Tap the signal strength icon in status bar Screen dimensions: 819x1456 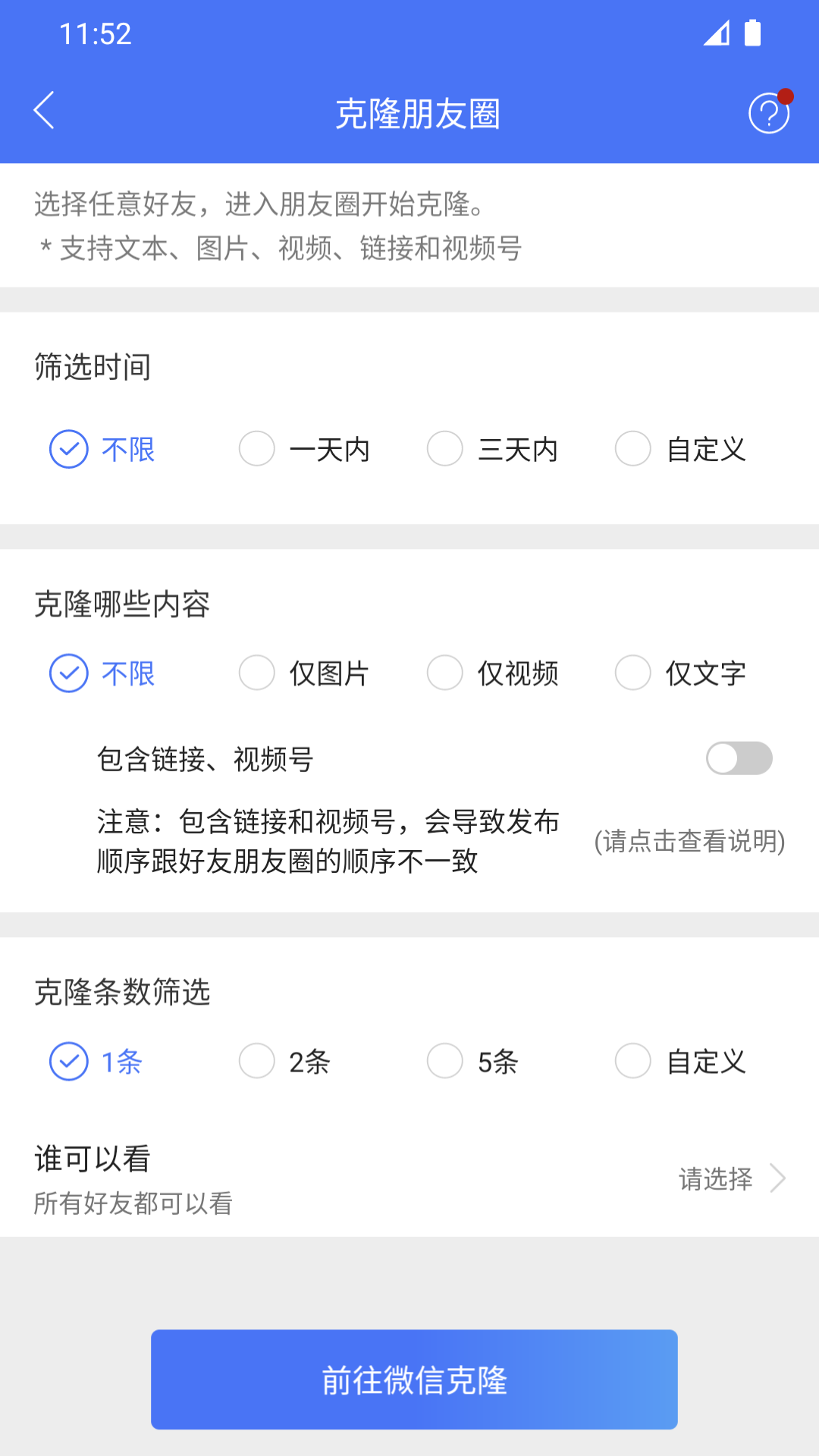pyautogui.click(x=718, y=32)
